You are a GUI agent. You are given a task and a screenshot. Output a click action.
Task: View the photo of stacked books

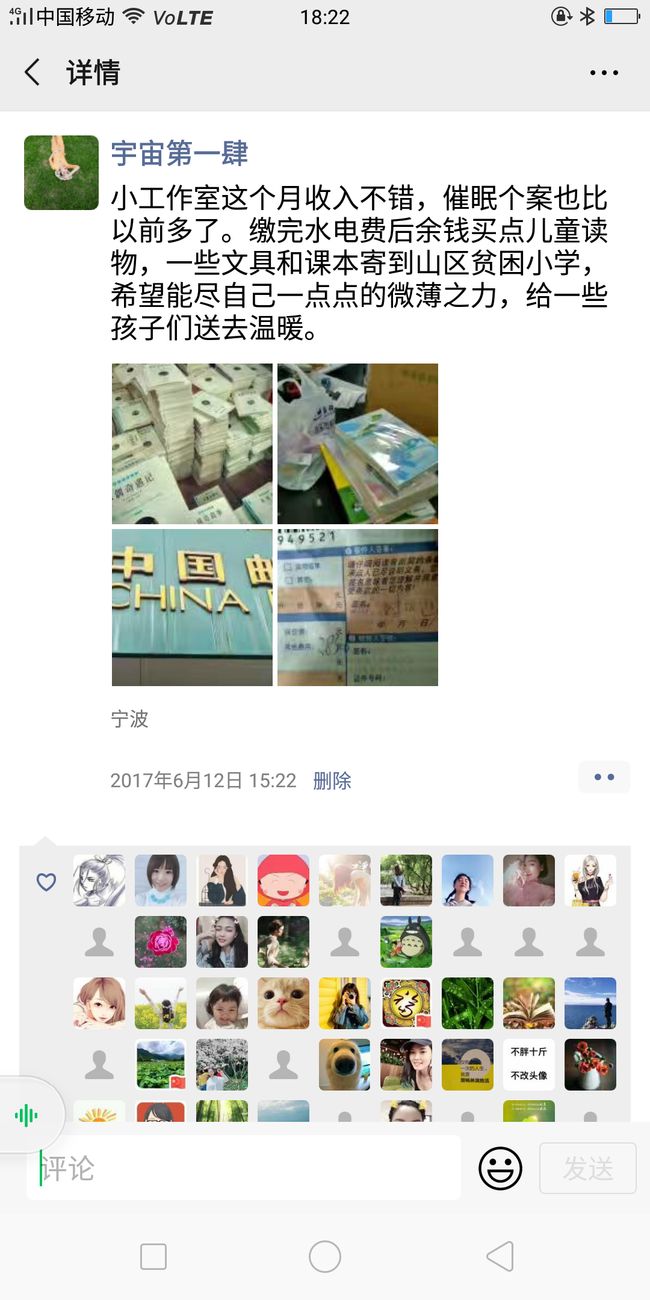[192, 444]
